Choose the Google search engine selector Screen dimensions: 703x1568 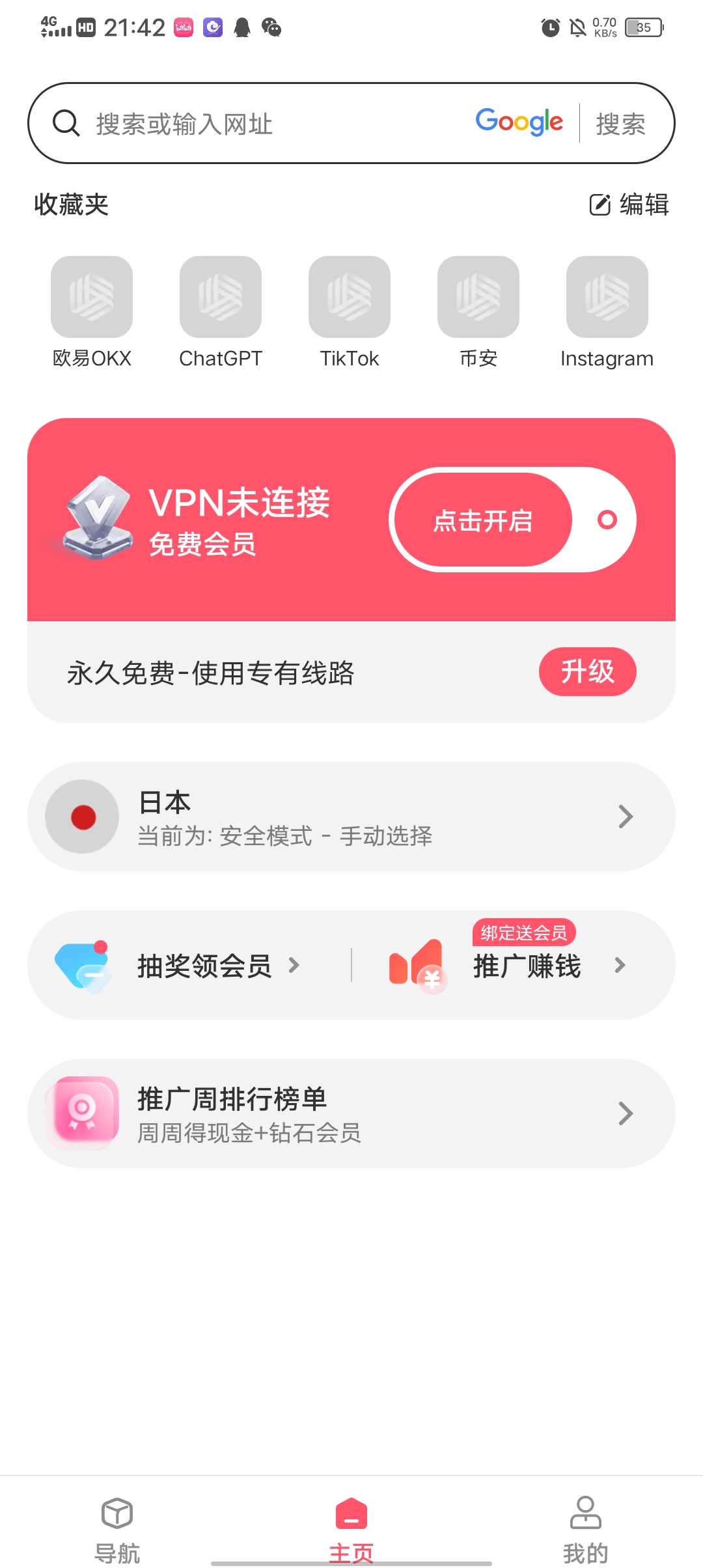[x=519, y=122]
